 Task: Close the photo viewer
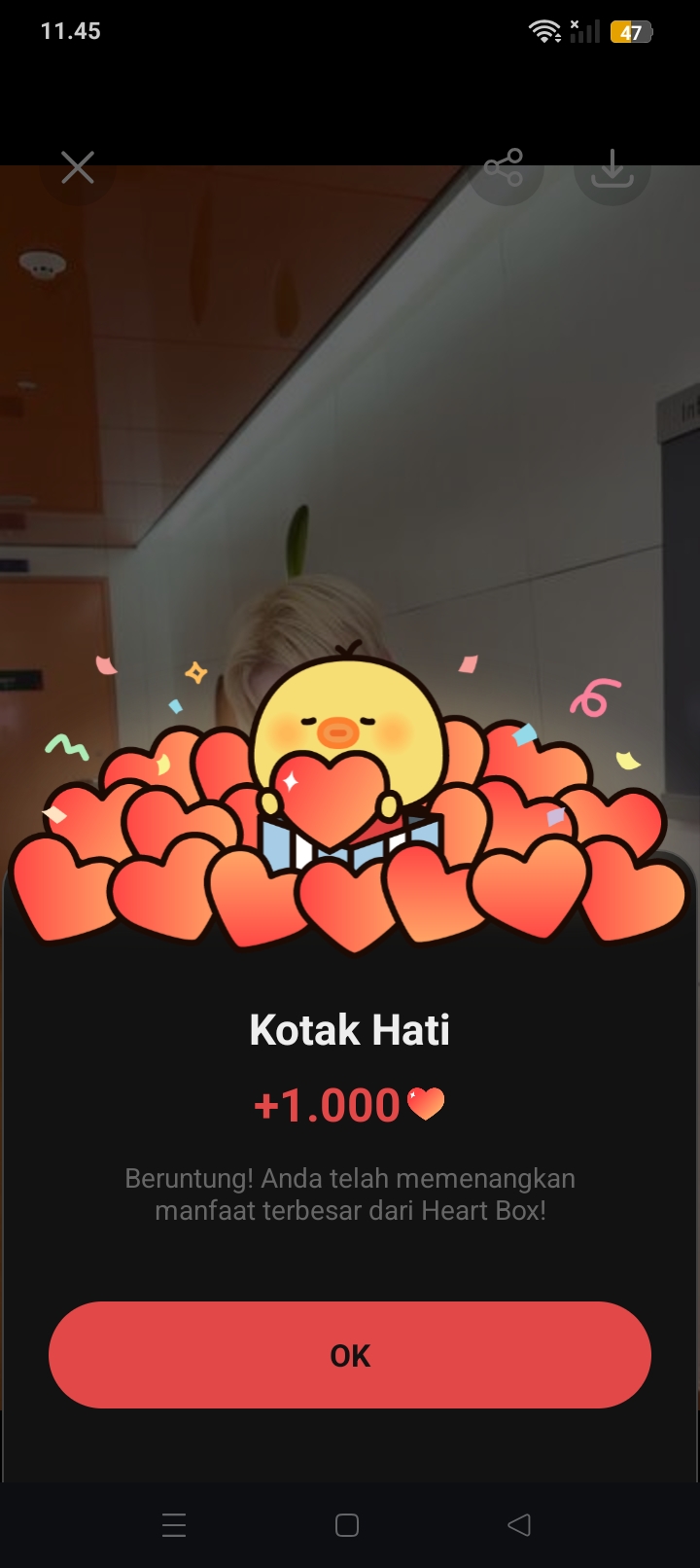tap(78, 167)
